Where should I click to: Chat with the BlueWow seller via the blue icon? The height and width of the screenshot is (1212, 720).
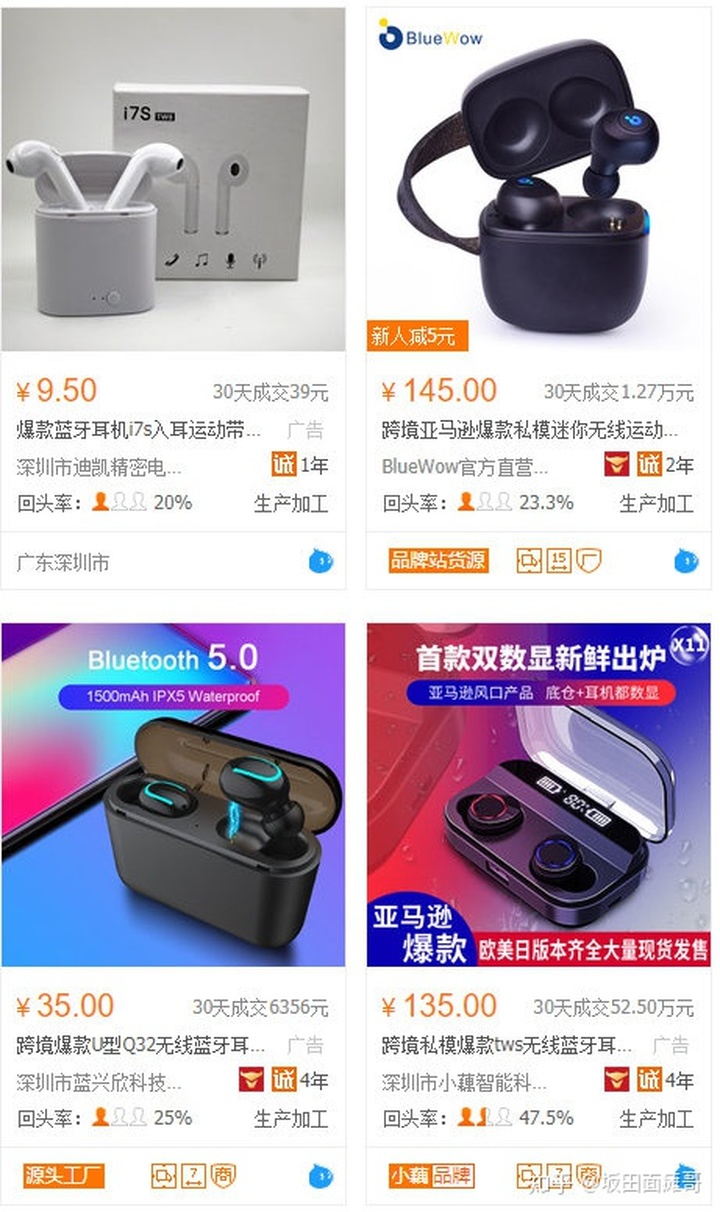coord(686,561)
